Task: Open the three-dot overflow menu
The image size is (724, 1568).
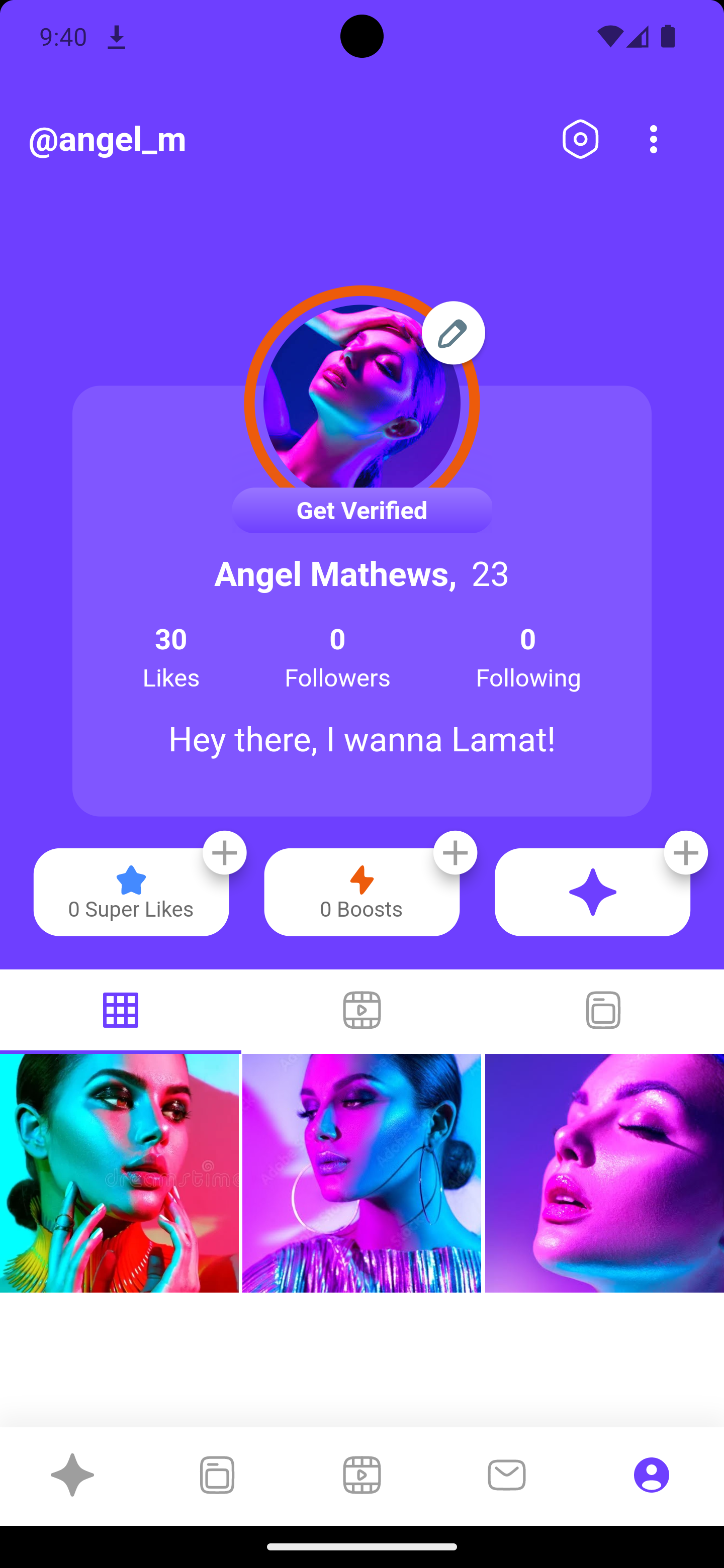Action: pyautogui.click(x=653, y=138)
